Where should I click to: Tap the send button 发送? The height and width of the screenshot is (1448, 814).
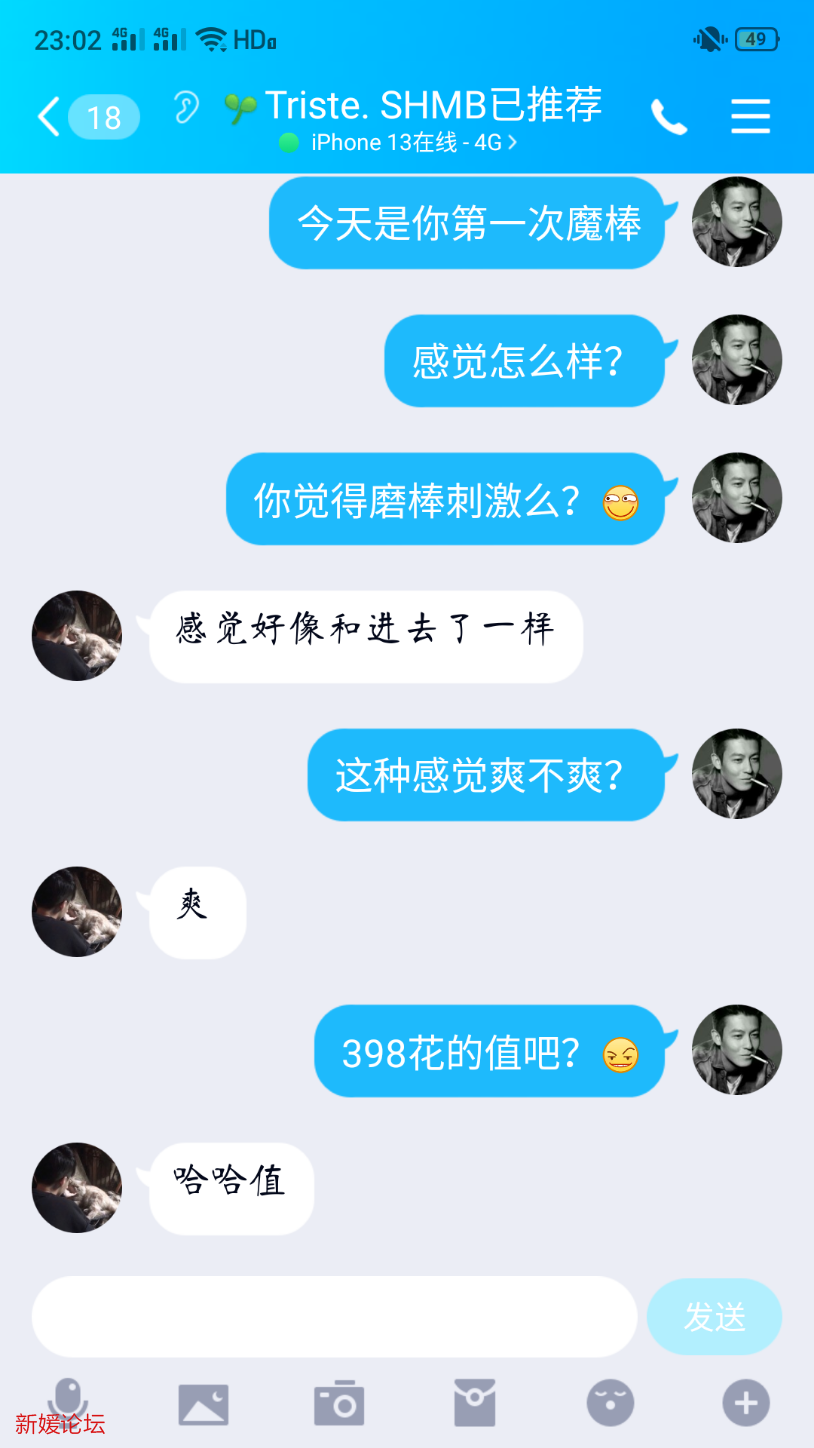714,1317
